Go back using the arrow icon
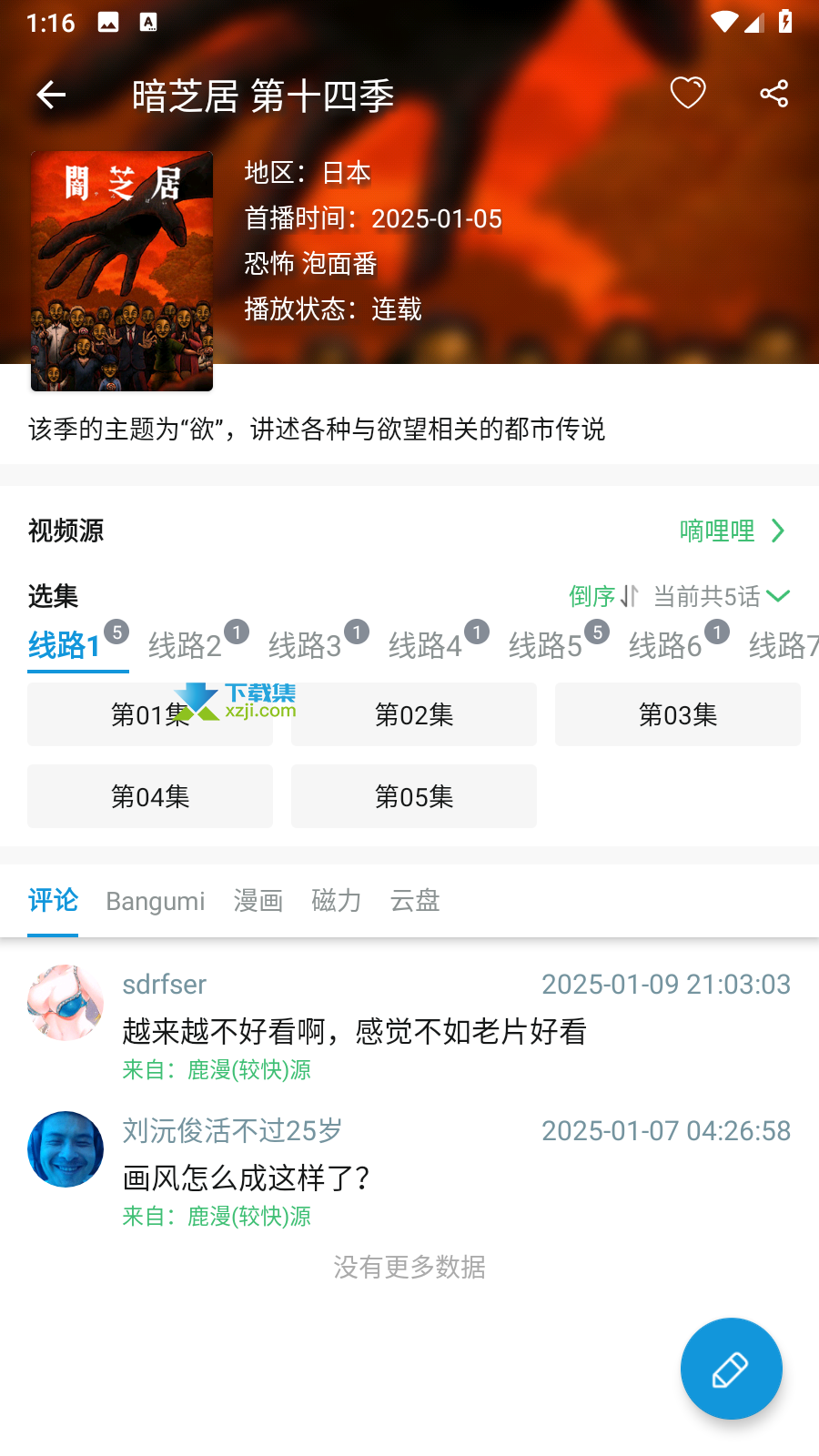This screenshot has height=1456, width=819. (x=51, y=95)
